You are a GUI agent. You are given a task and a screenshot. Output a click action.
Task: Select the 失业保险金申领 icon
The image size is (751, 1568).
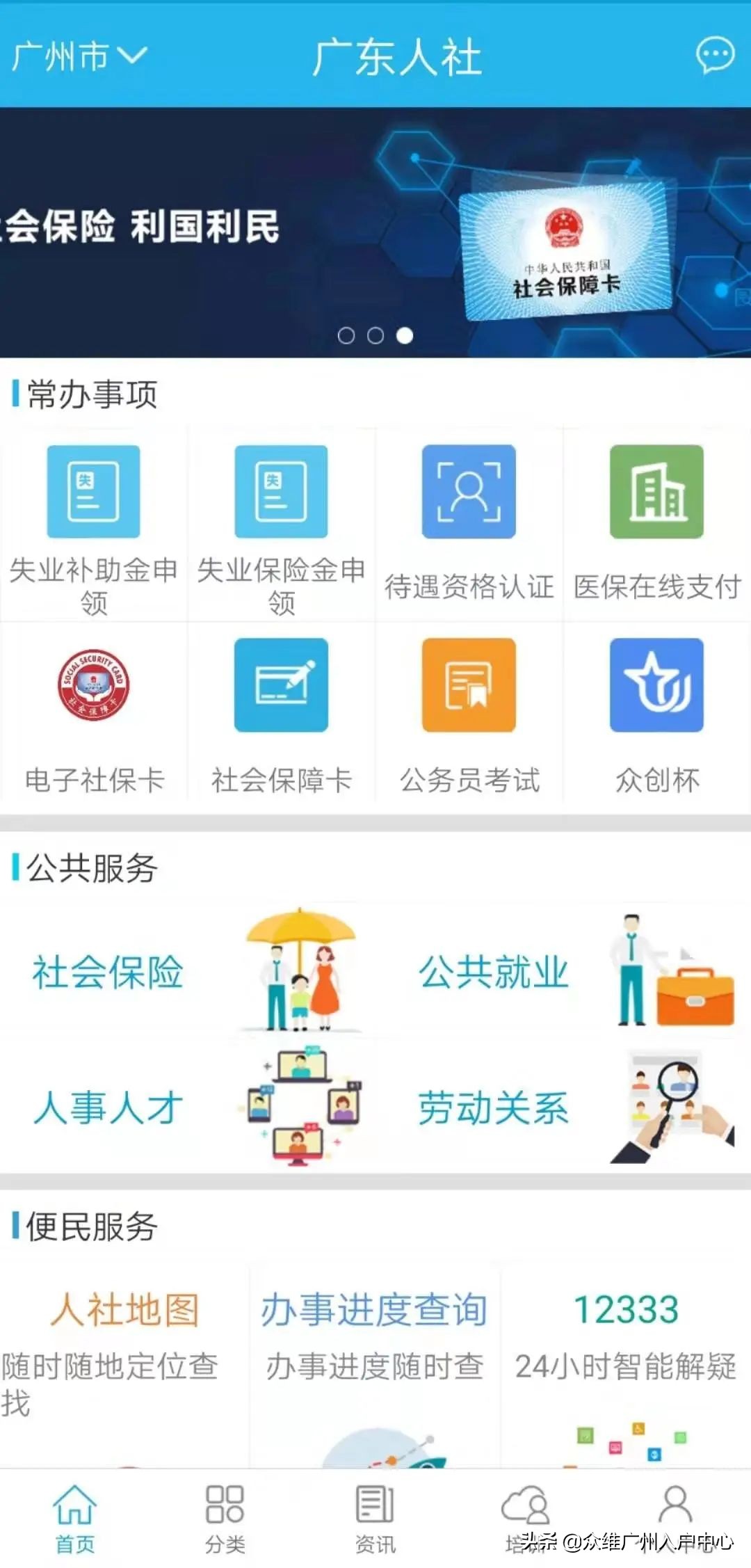[x=282, y=490]
